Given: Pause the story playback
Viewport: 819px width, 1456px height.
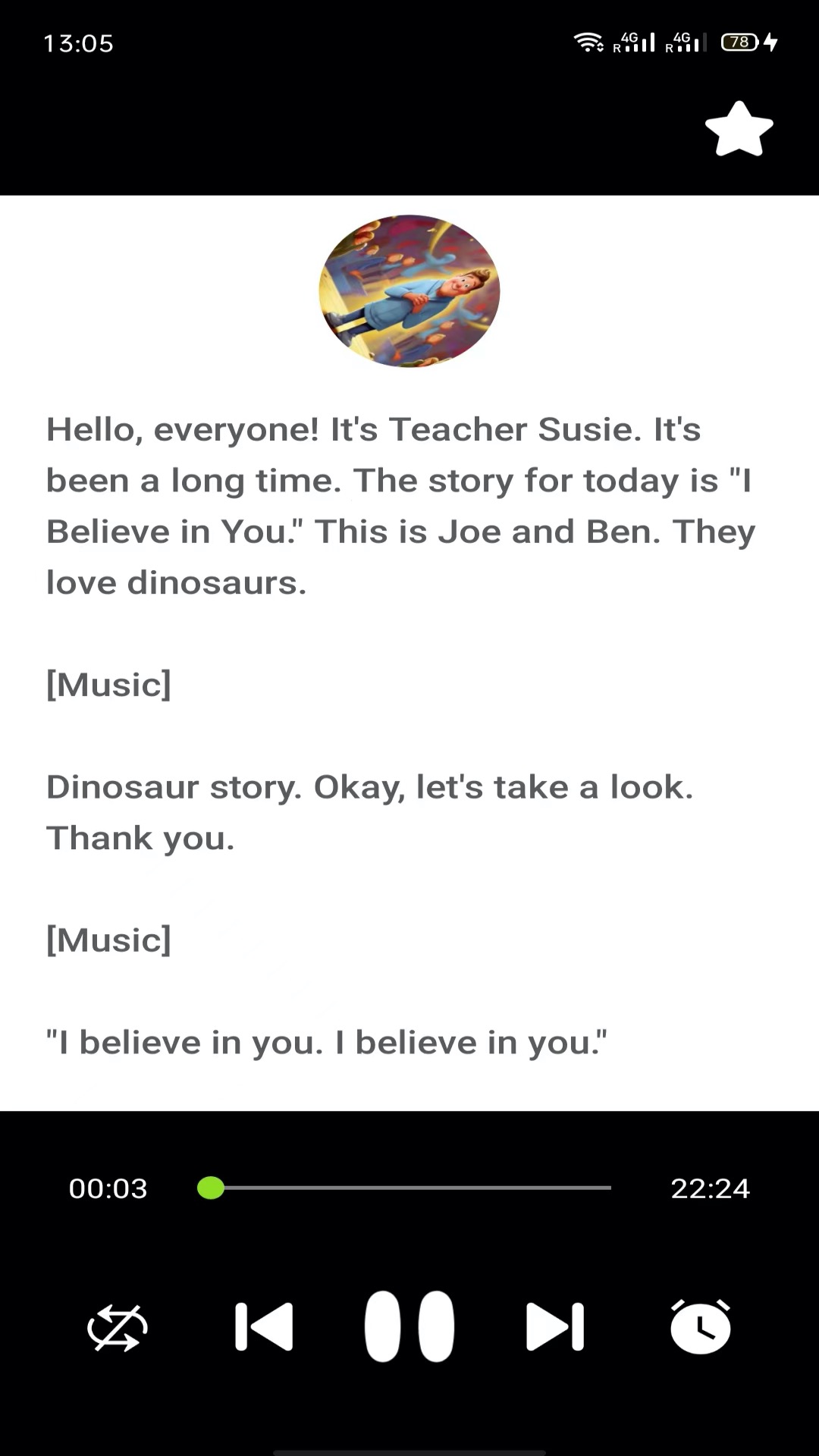Looking at the screenshot, I should (409, 1326).
